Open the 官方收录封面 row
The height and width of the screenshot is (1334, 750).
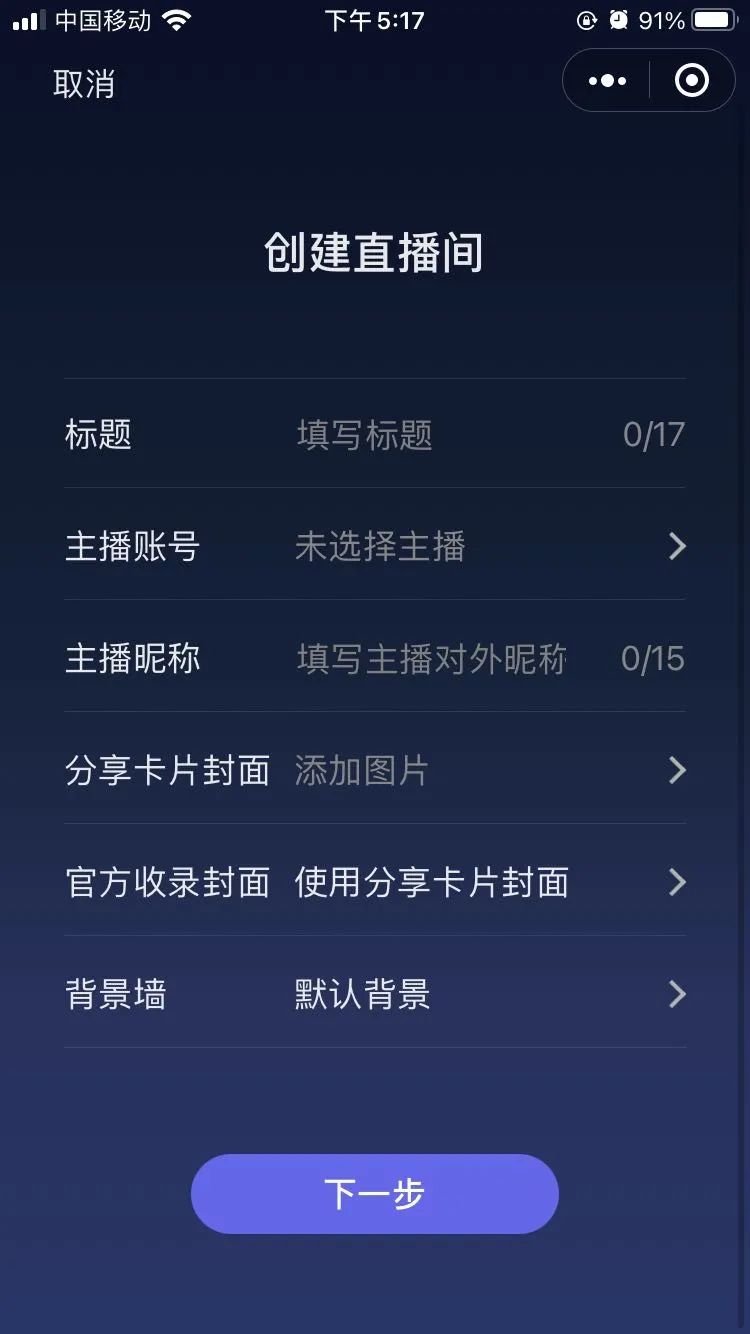(x=480, y=883)
